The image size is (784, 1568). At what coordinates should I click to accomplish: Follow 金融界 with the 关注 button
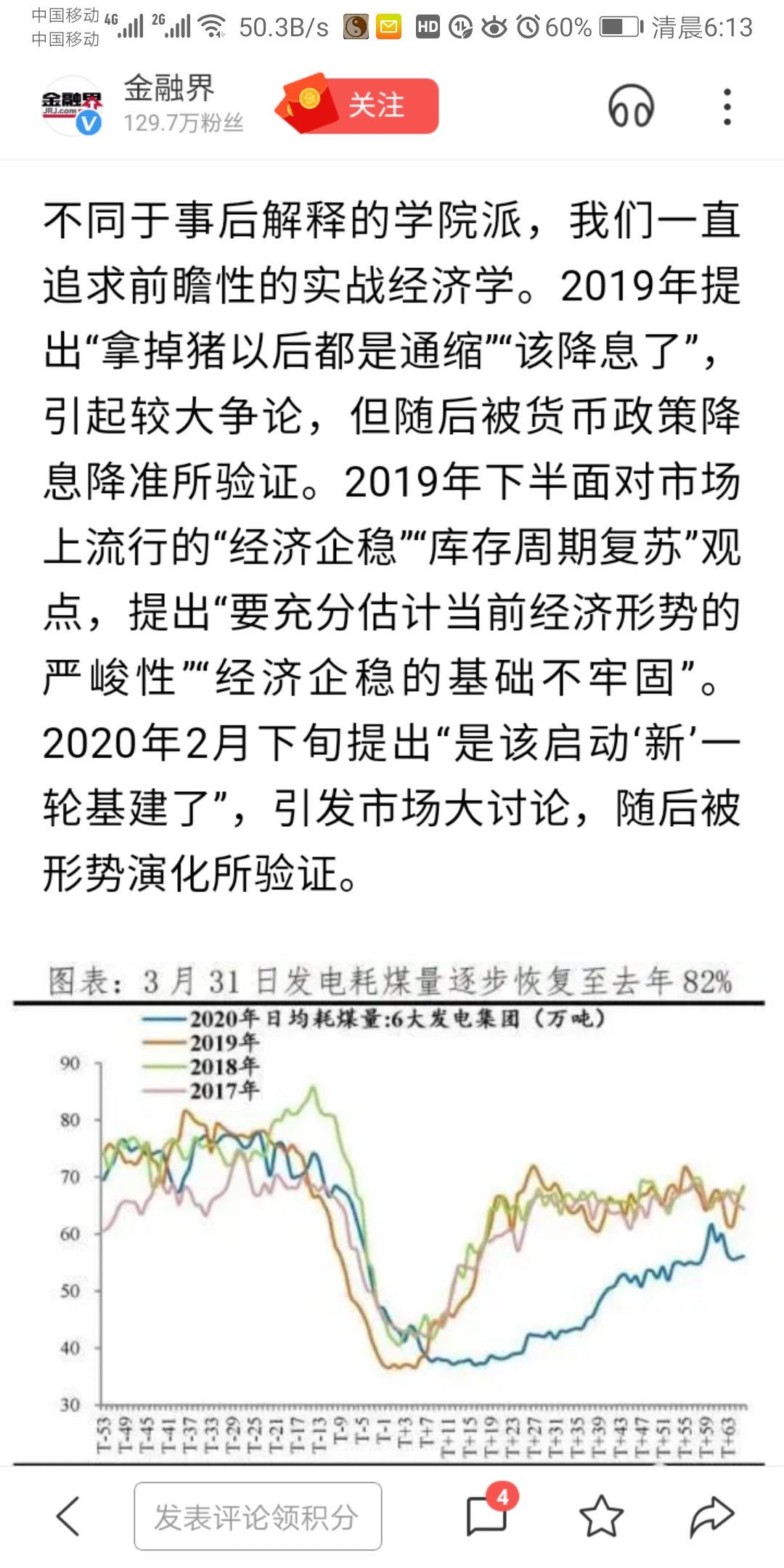tap(375, 106)
